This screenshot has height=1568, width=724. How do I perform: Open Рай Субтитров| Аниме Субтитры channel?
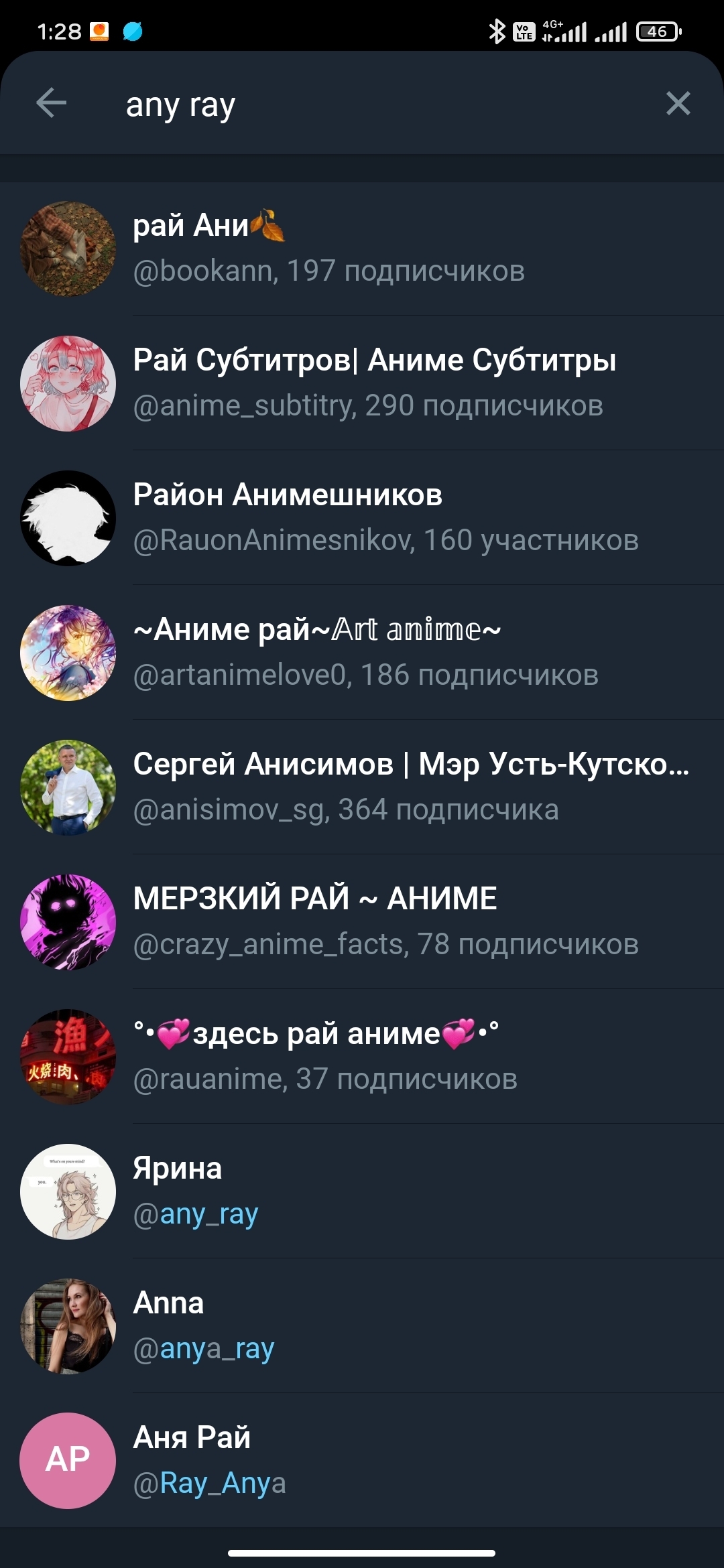point(362,383)
